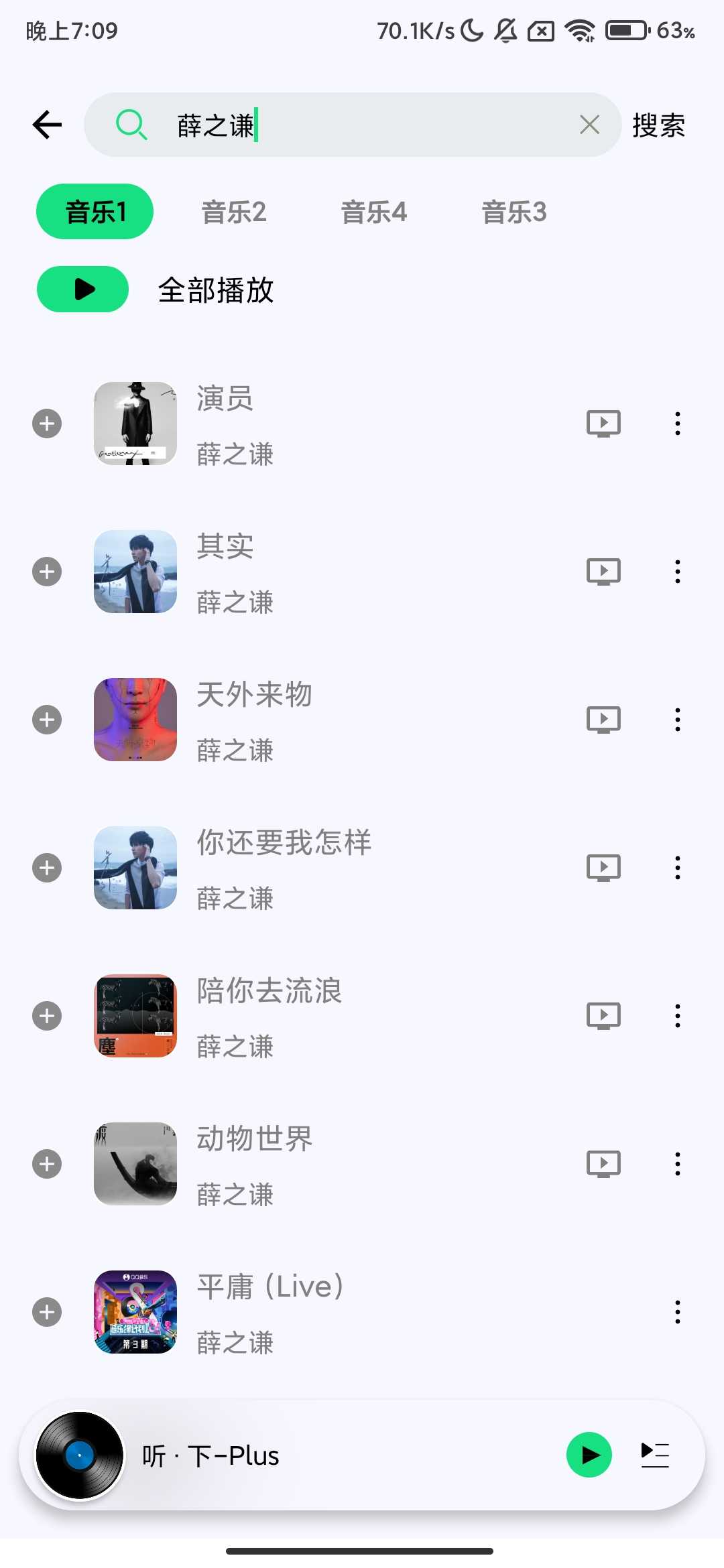Clear the search text with the X
The width and height of the screenshot is (724, 1568).
click(589, 125)
